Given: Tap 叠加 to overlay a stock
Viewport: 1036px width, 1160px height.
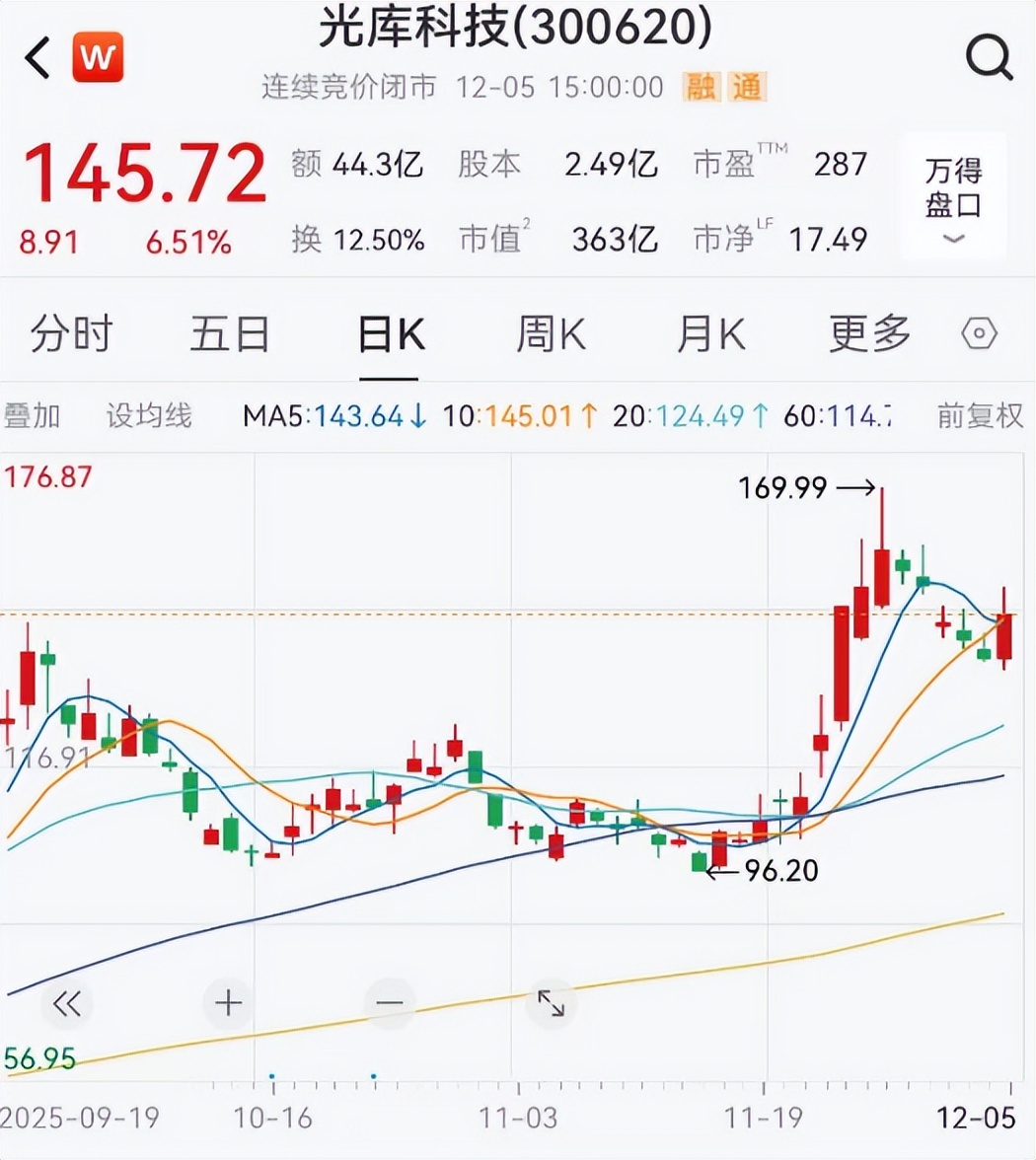Looking at the screenshot, I should tap(32, 416).
